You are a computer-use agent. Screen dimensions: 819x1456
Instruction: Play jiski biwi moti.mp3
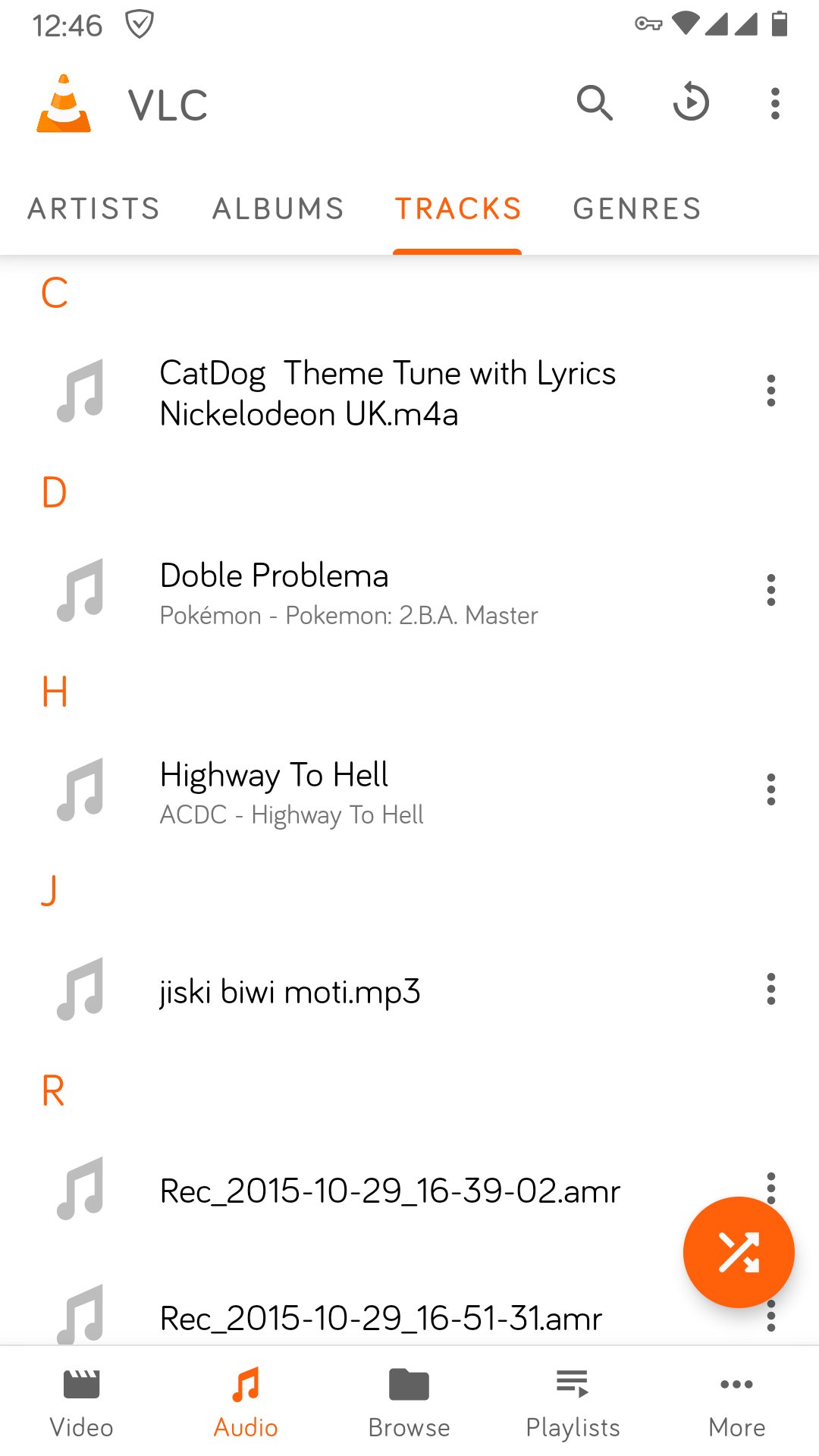(409, 990)
